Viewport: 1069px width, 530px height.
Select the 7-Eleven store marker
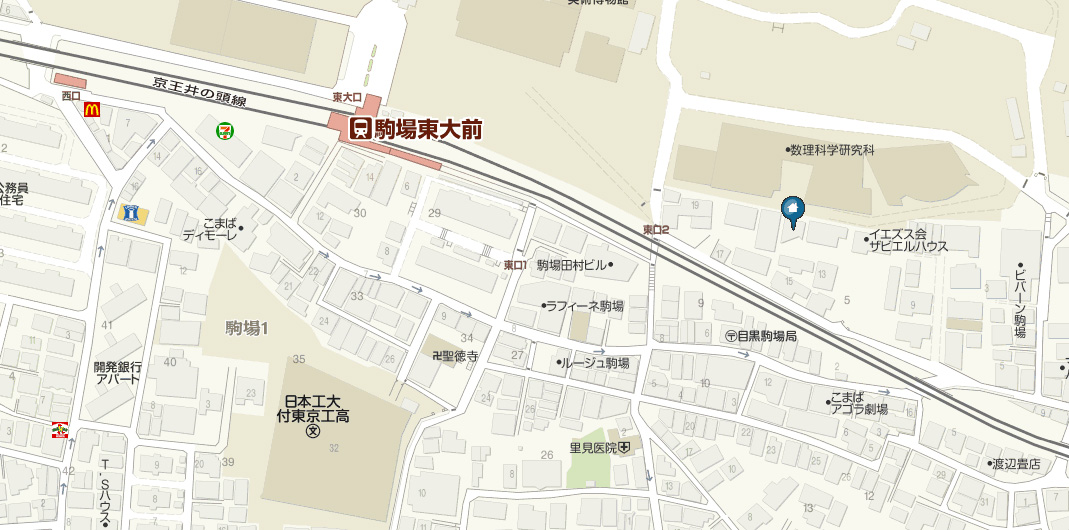pos(227,129)
